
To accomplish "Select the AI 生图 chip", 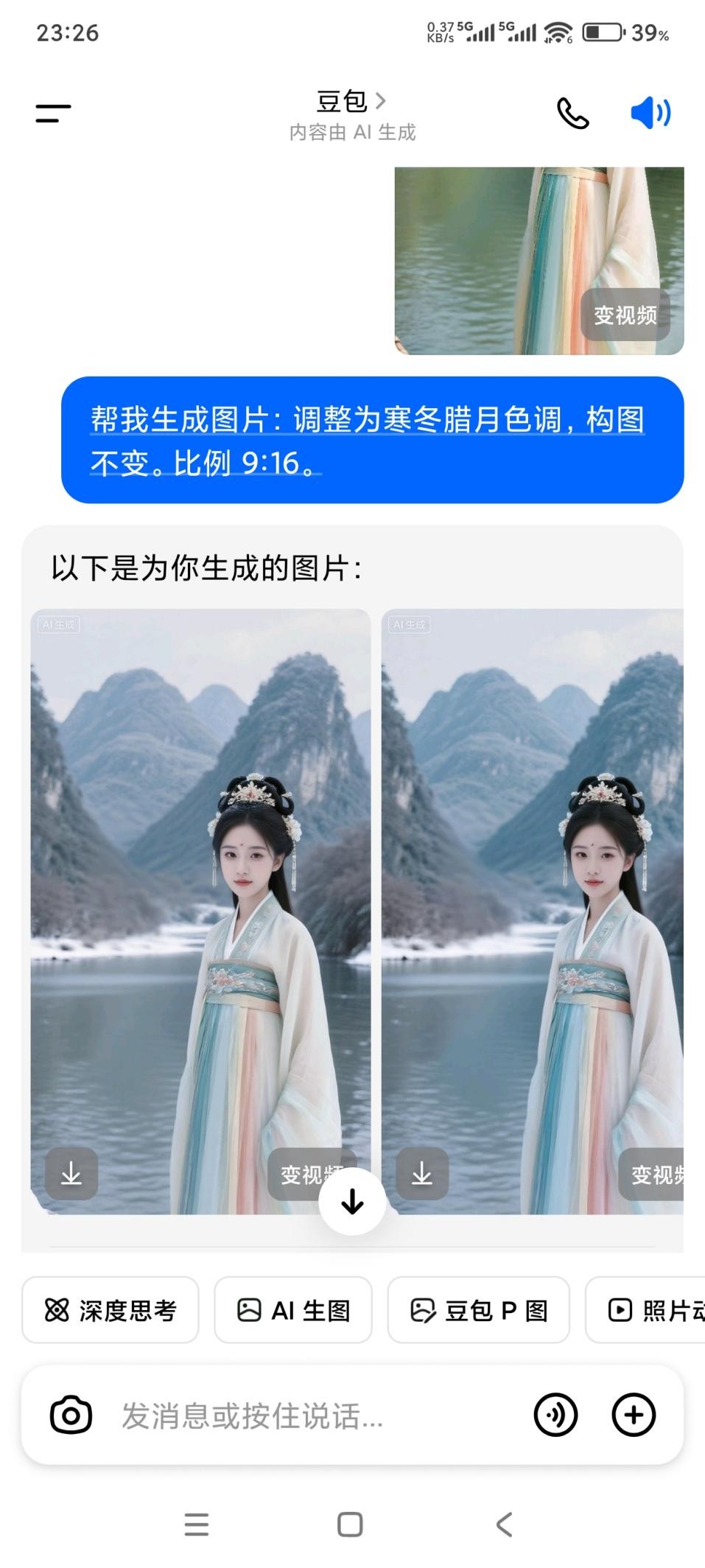I will point(293,1310).
